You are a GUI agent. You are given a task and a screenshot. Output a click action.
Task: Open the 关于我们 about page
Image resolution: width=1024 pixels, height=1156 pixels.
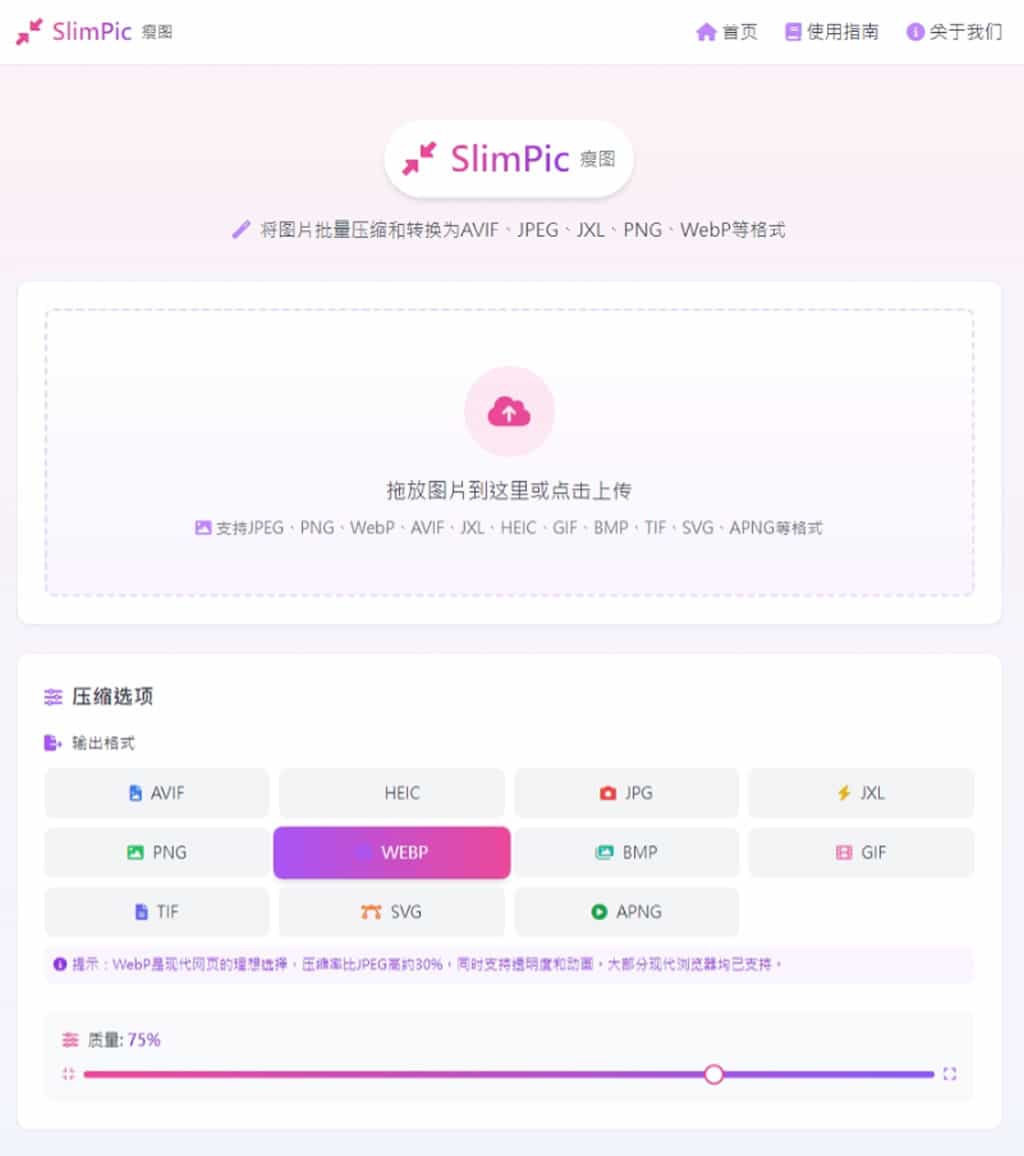click(954, 32)
